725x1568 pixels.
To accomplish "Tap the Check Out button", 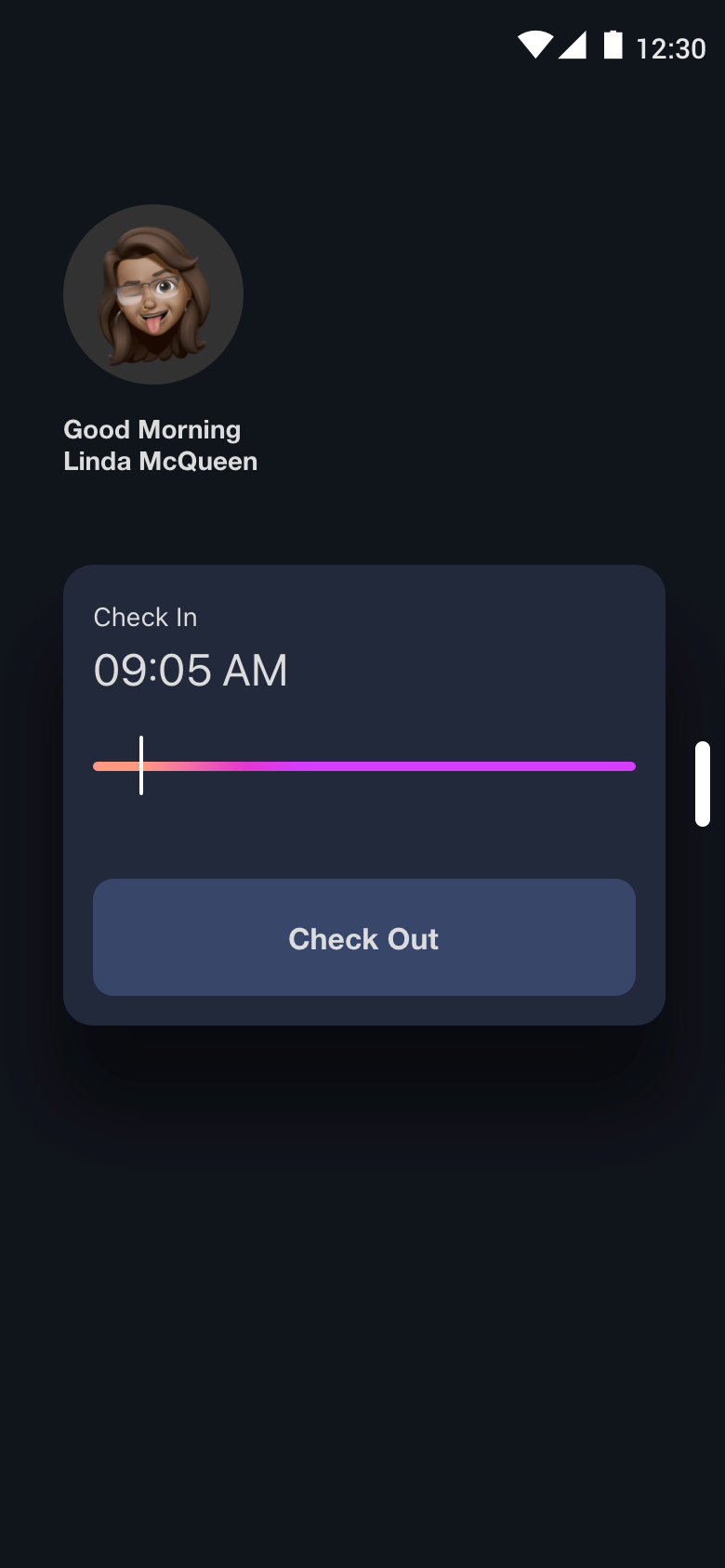I will pyautogui.click(x=363, y=937).
